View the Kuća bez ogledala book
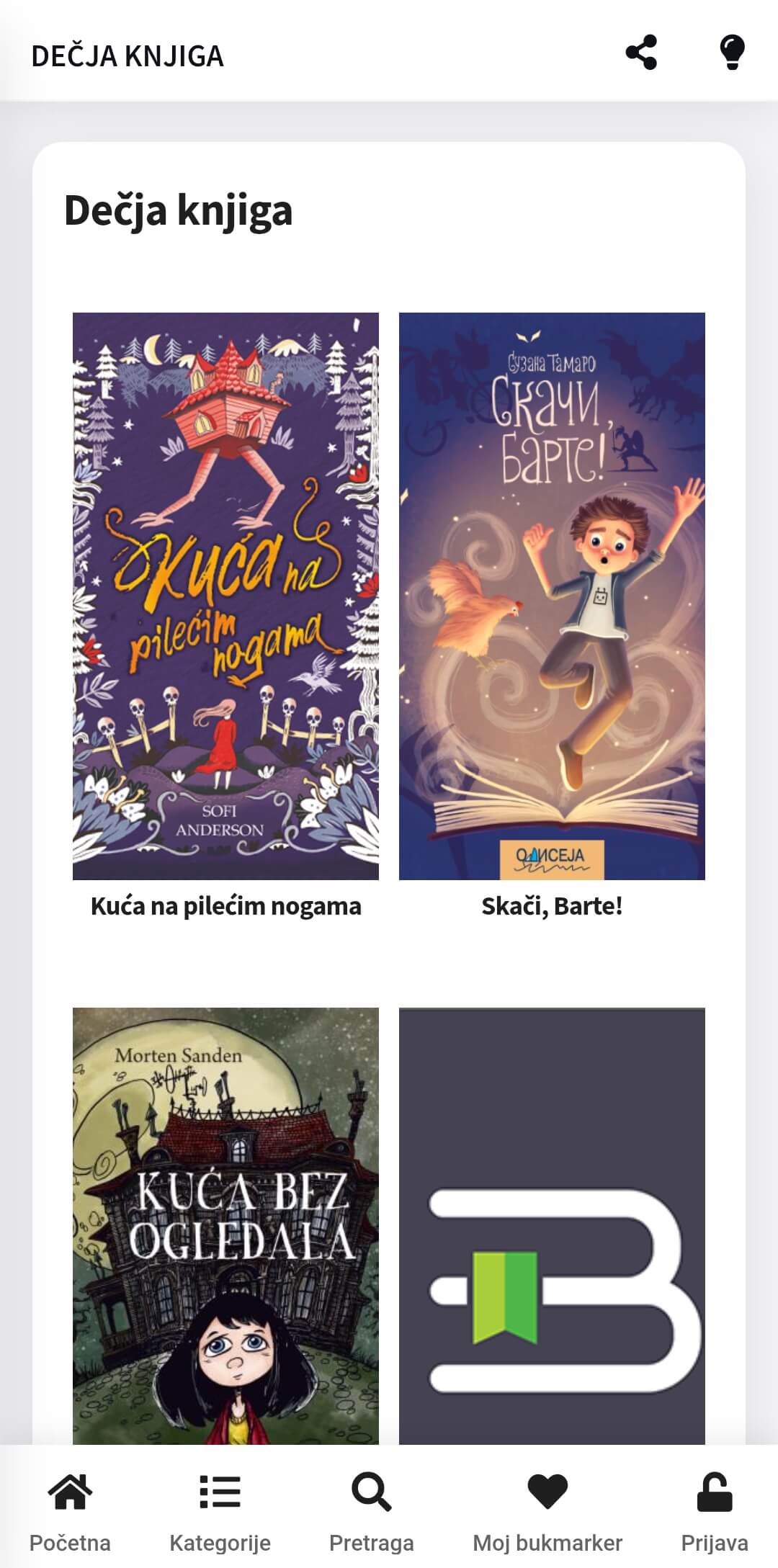This screenshot has height=1568, width=778. click(225, 1224)
